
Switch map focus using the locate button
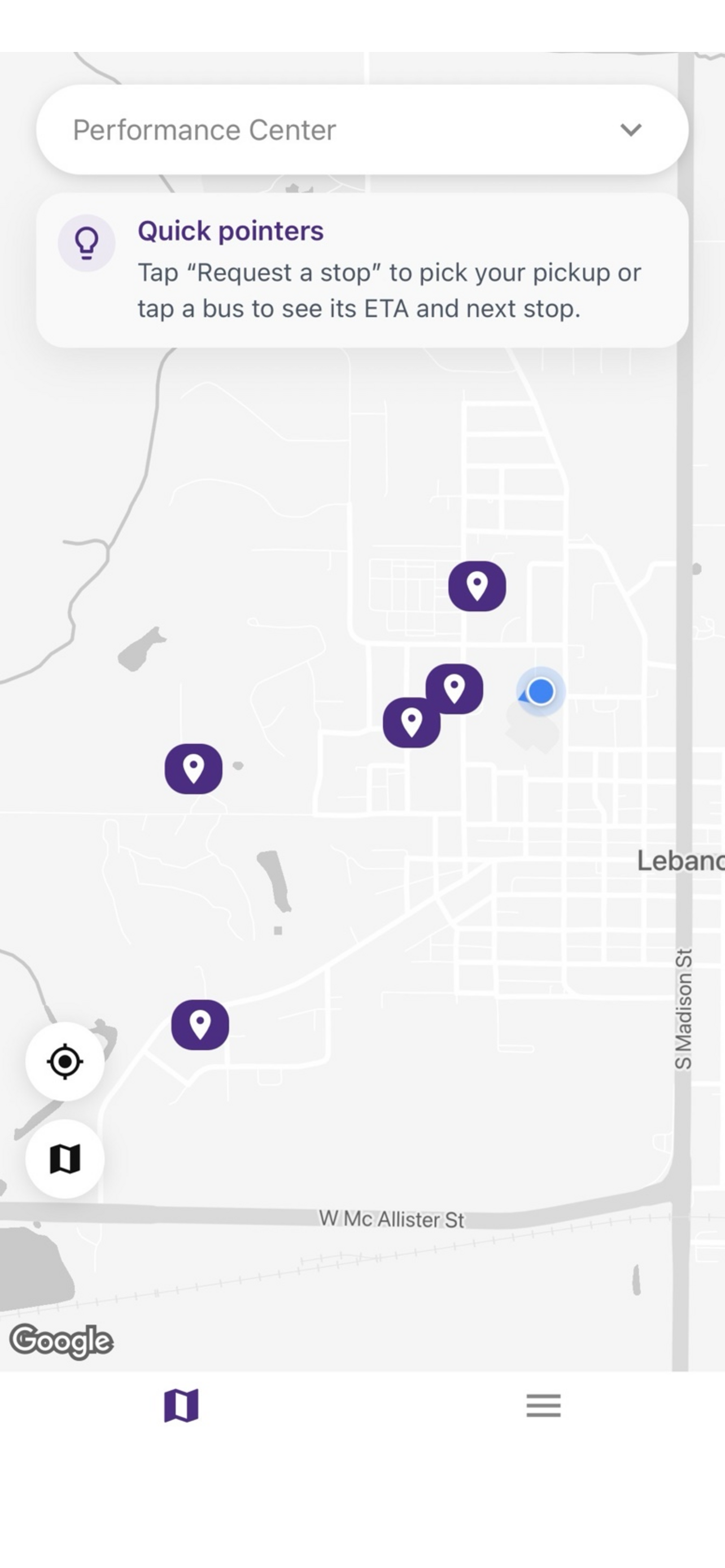(x=64, y=1061)
